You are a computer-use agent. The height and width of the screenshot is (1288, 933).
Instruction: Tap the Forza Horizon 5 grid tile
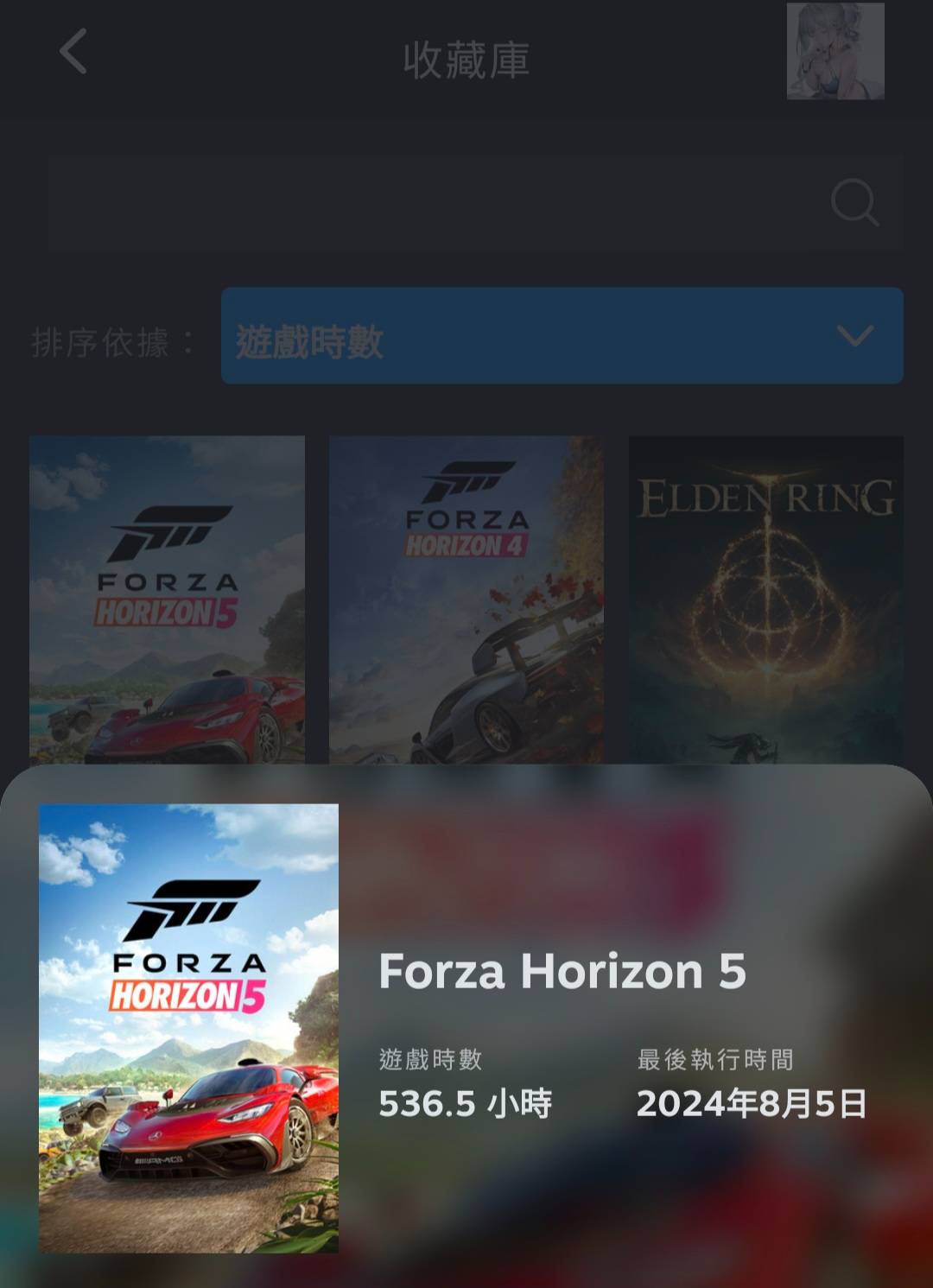tap(167, 600)
